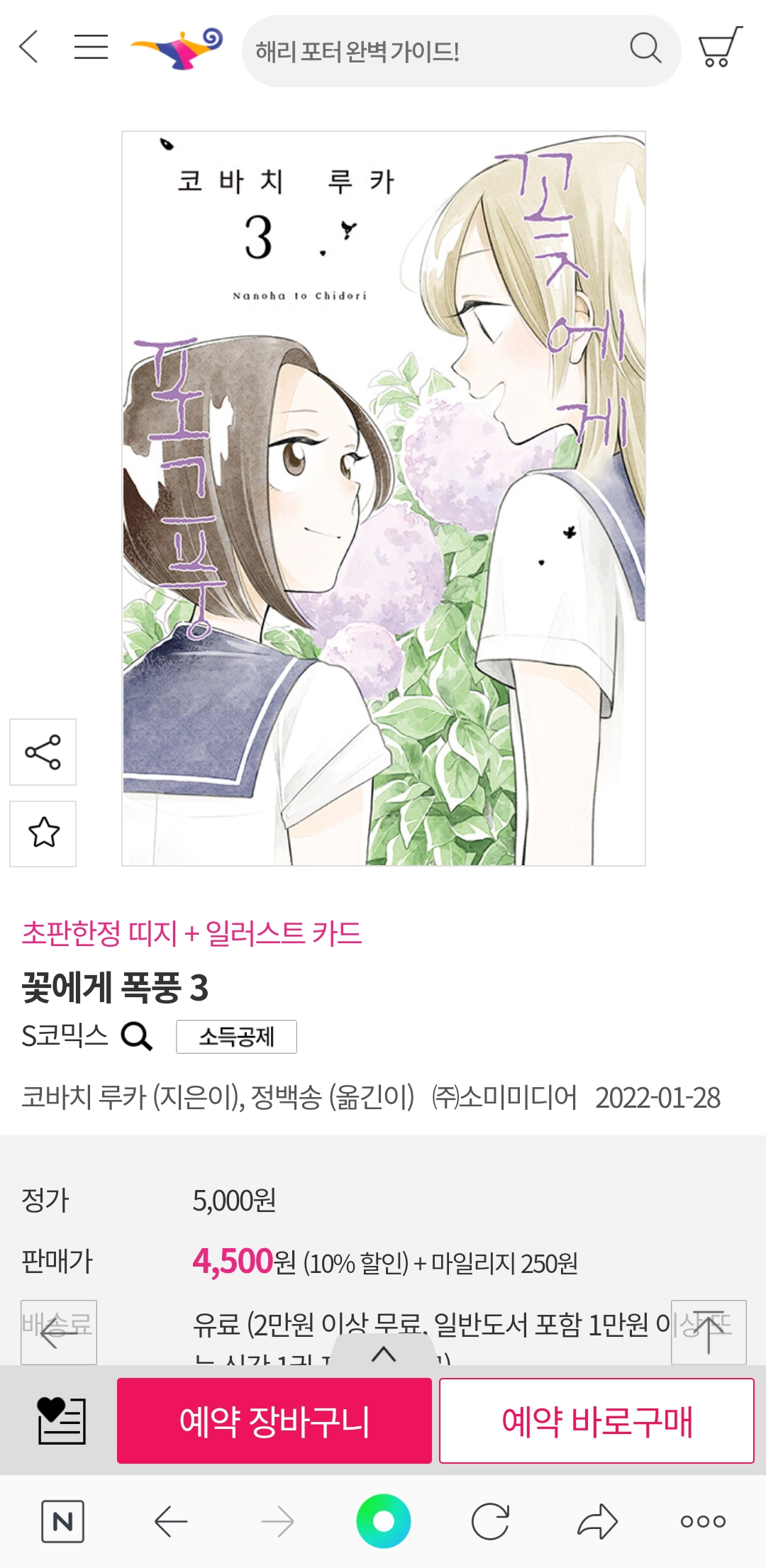Go back using the top-left arrow
This screenshot has height=1568, width=766.
click(x=28, y=48)
